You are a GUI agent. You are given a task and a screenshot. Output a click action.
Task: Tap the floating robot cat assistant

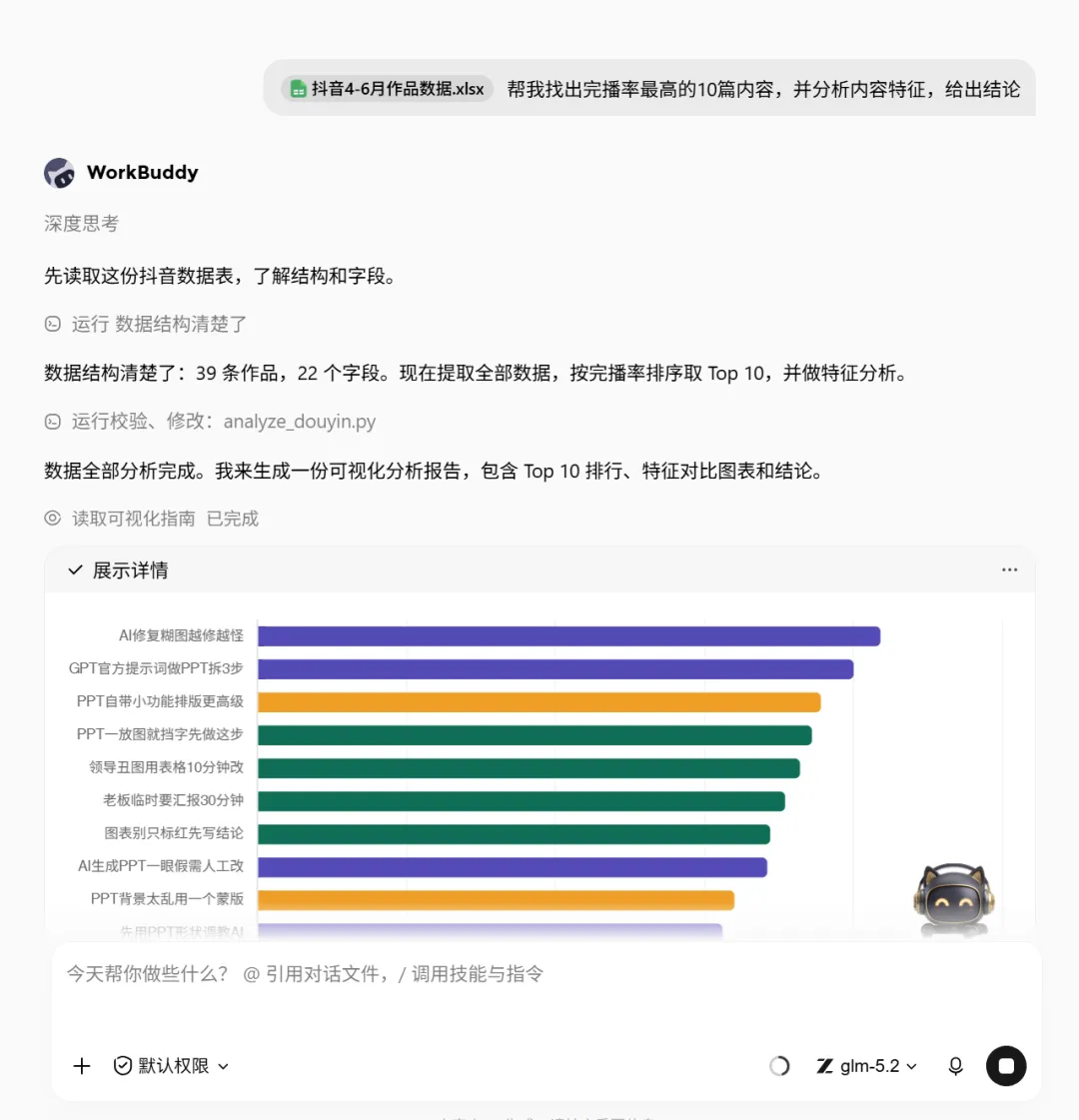click(x=954, y=900)
